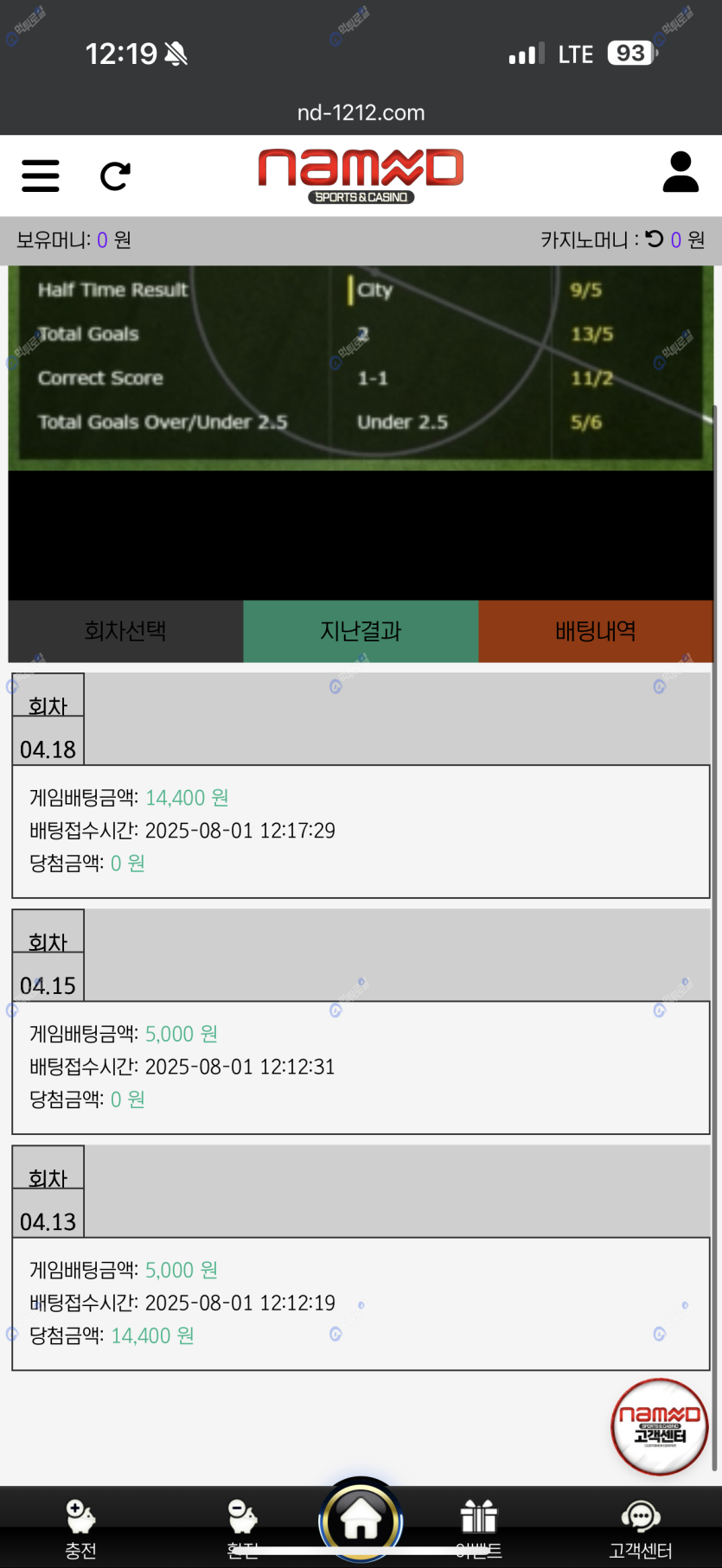Open the user profile icon

coord(680,172)
